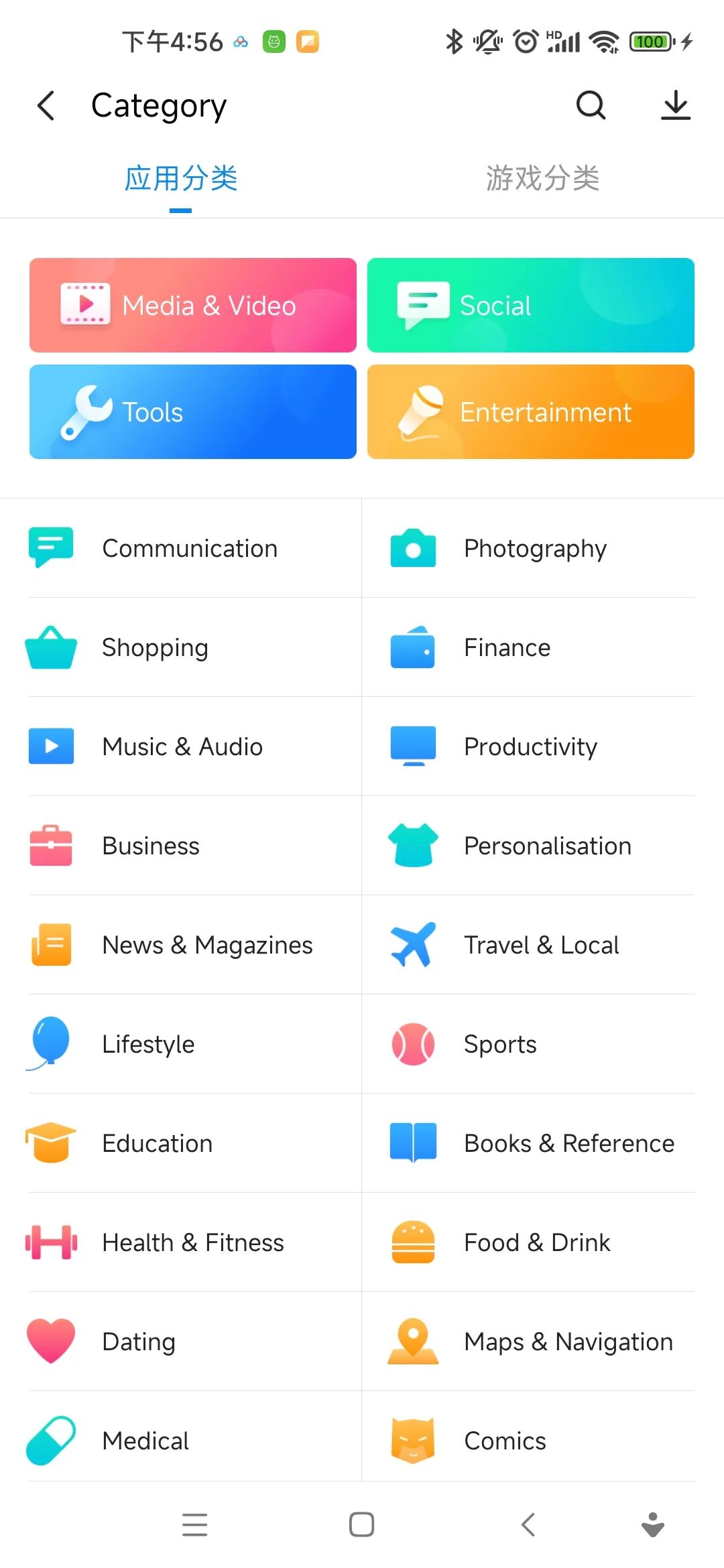Switch to the 游戏分类 tab
724x1568 pixels.
coord(542,178)
